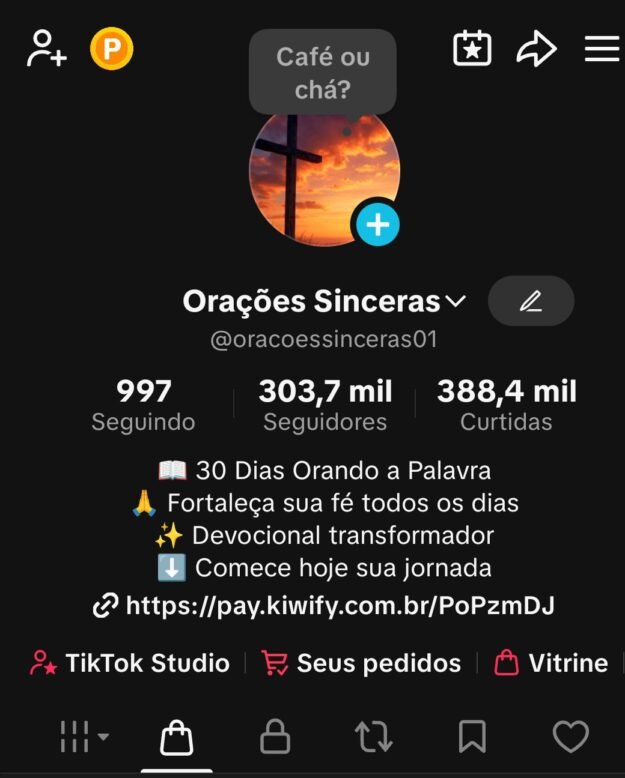View the 303,7 mil Seguidores list
625x778 pixels.
coord(325,405)
